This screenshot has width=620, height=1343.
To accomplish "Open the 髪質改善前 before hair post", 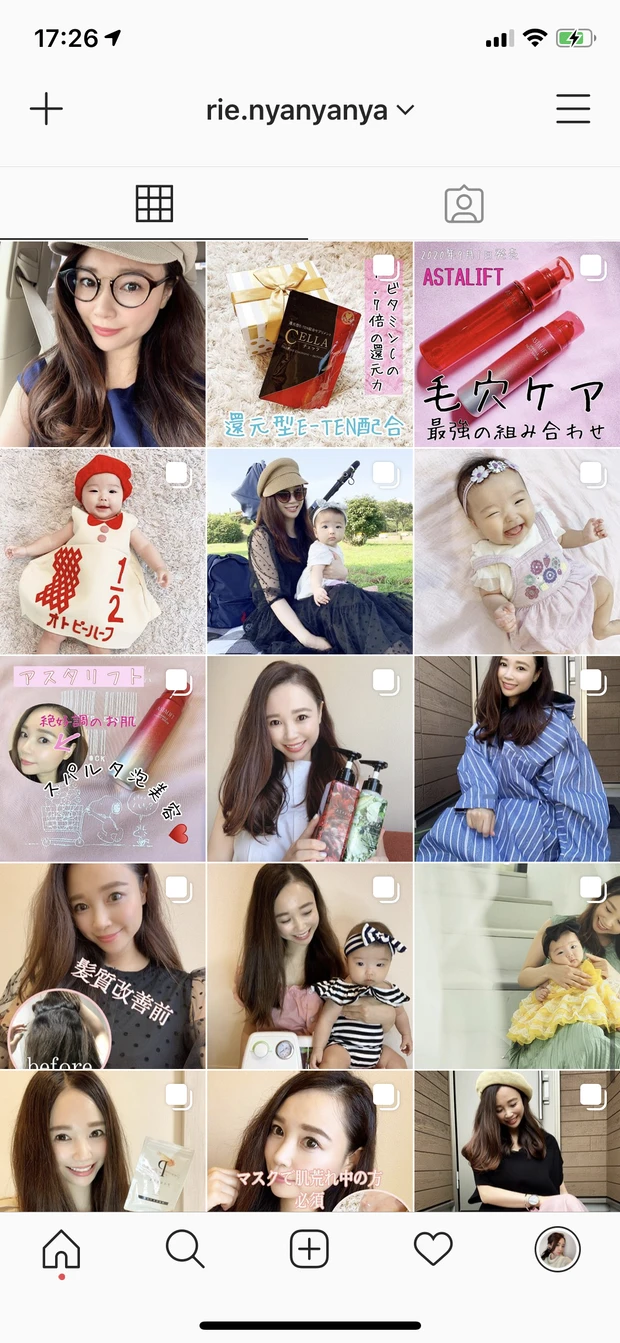I will click(102, 967).
